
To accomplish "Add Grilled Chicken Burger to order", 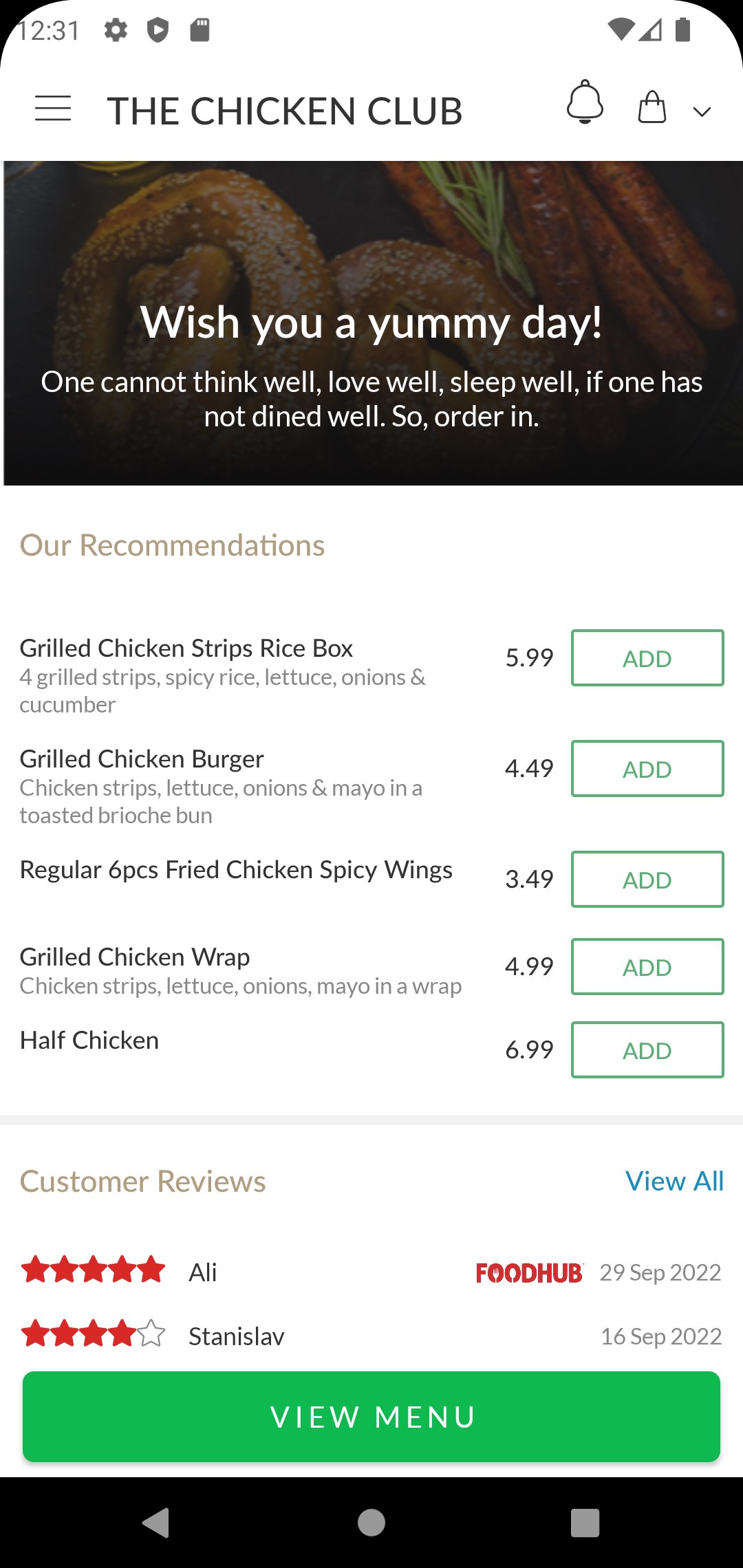I will click(647, 769).
